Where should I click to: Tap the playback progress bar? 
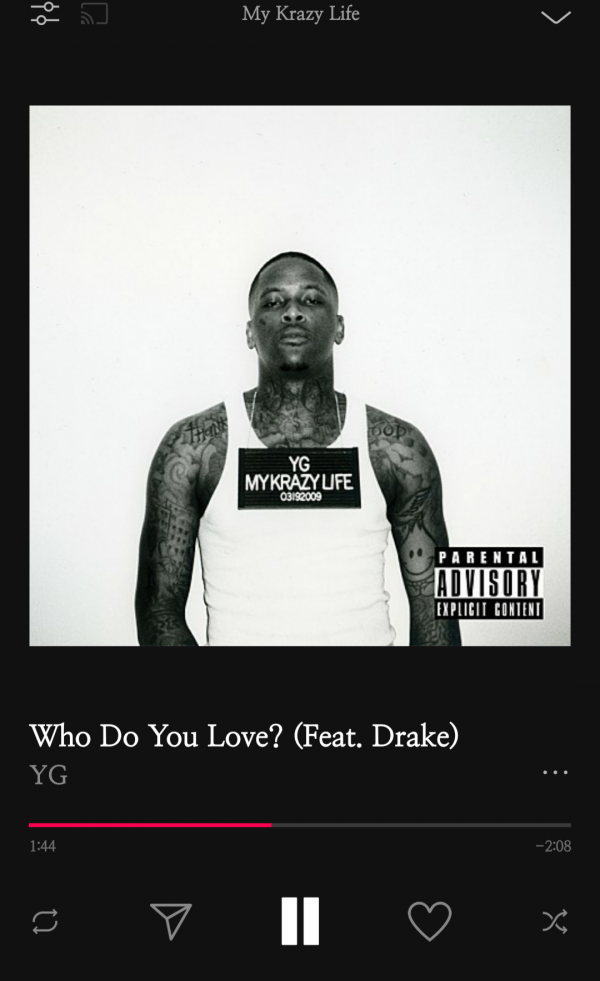[300, 825]
